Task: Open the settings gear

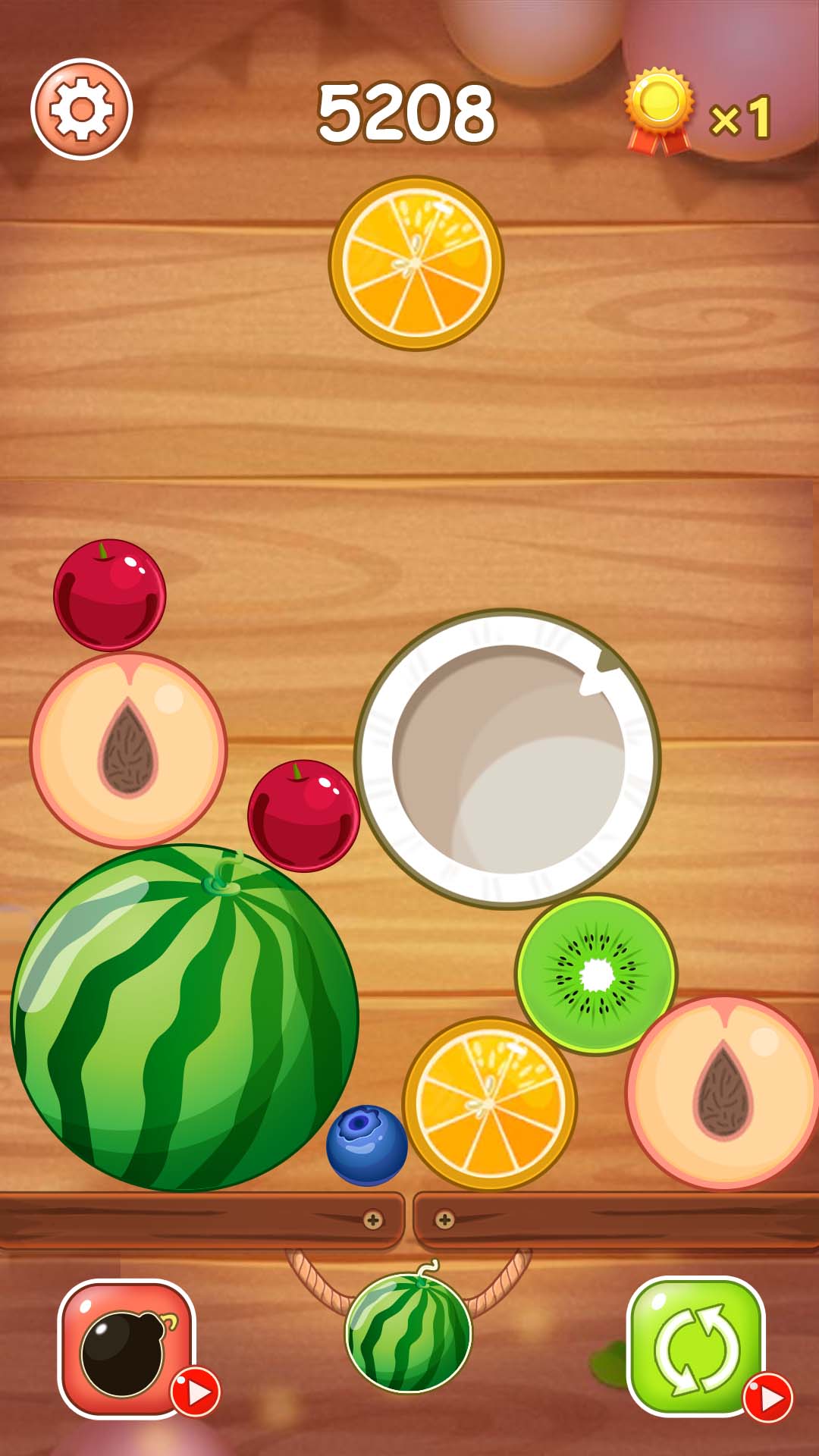Action: pyautogui.click(x=82, y=109)
